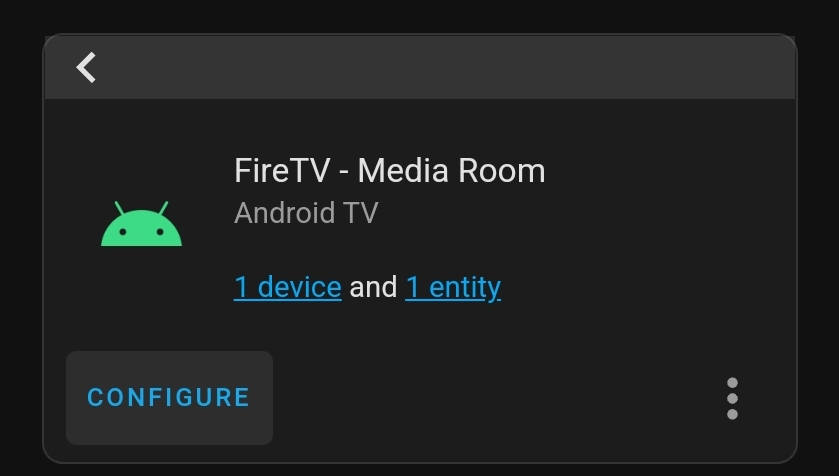Open the 1 entity link
Screen dimensions: 839x476
(x=453, y=288)
